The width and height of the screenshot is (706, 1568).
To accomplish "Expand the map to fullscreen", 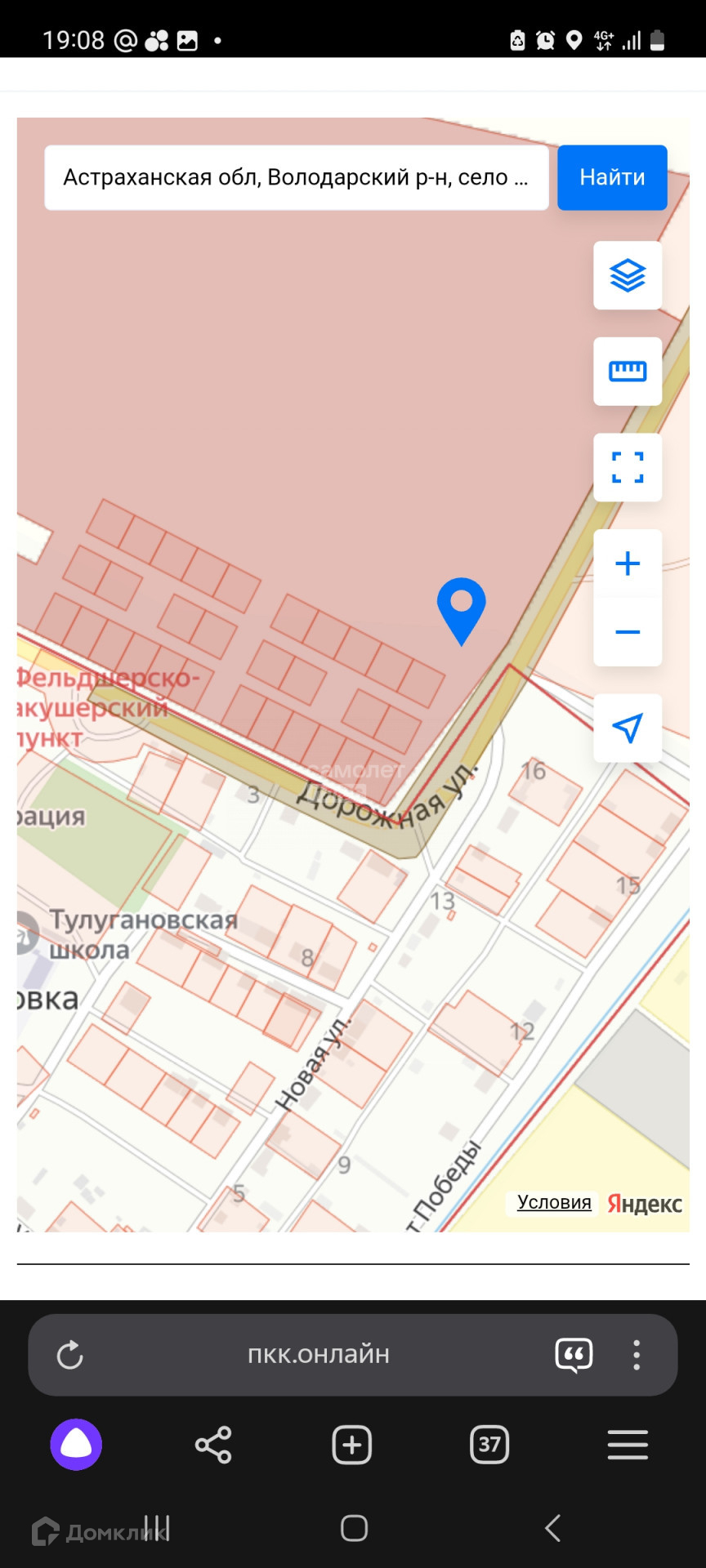I will coord(628,467).
